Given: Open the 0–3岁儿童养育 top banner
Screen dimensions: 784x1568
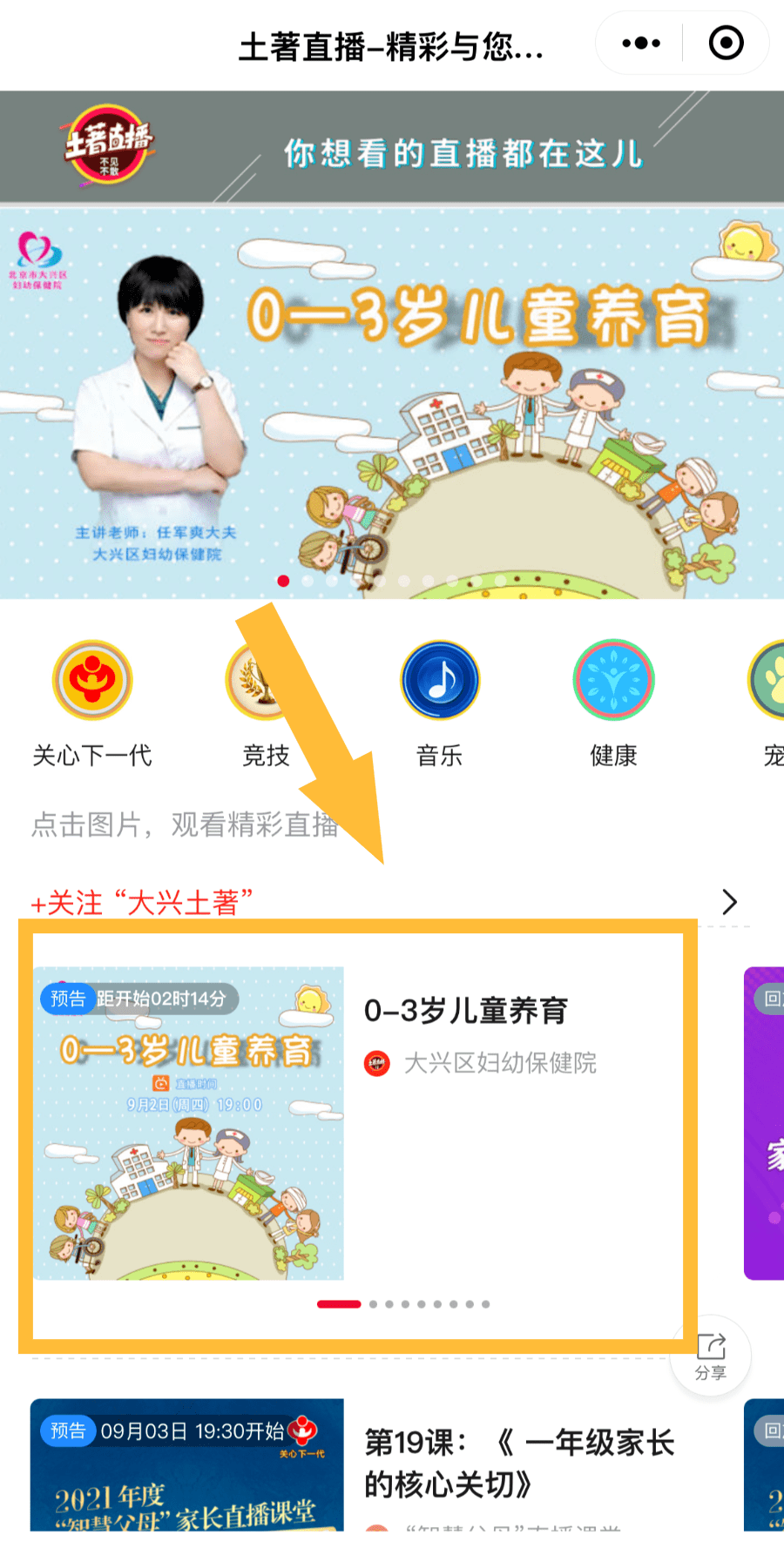Looking at the screenshot, I should click(x=392, y=402).
